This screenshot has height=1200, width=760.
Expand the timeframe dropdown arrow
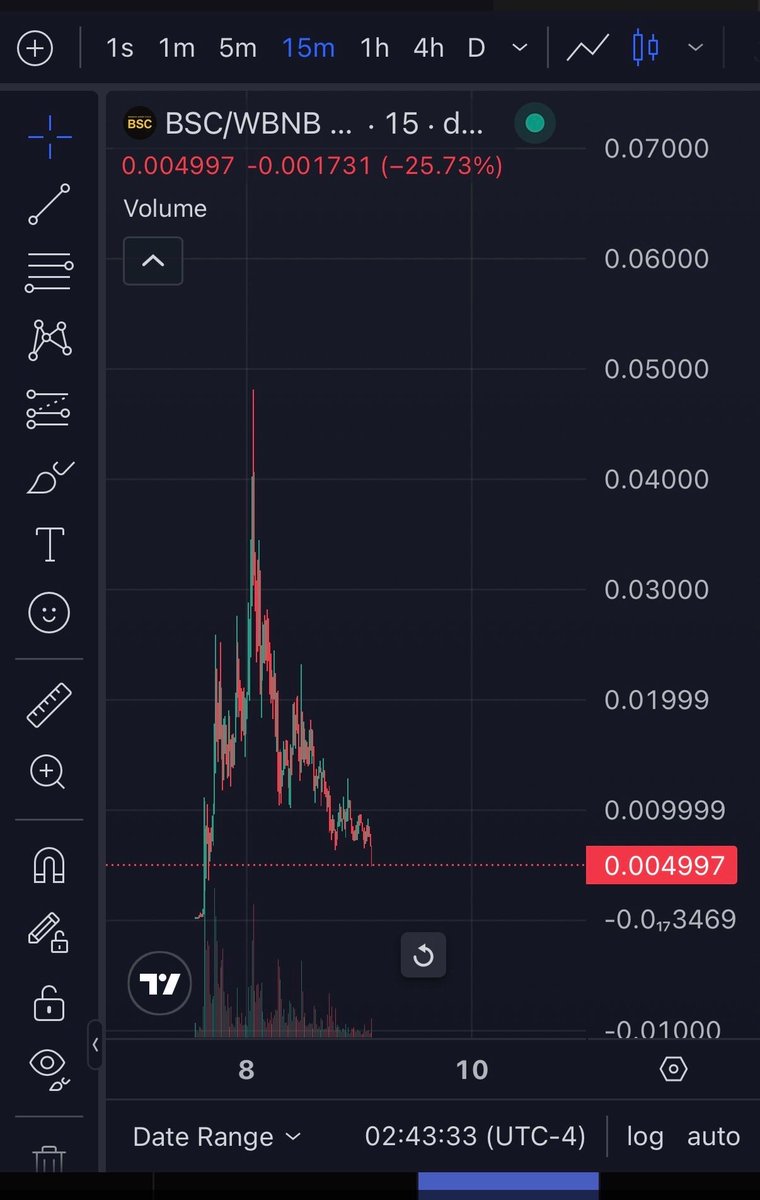(519, 47)
